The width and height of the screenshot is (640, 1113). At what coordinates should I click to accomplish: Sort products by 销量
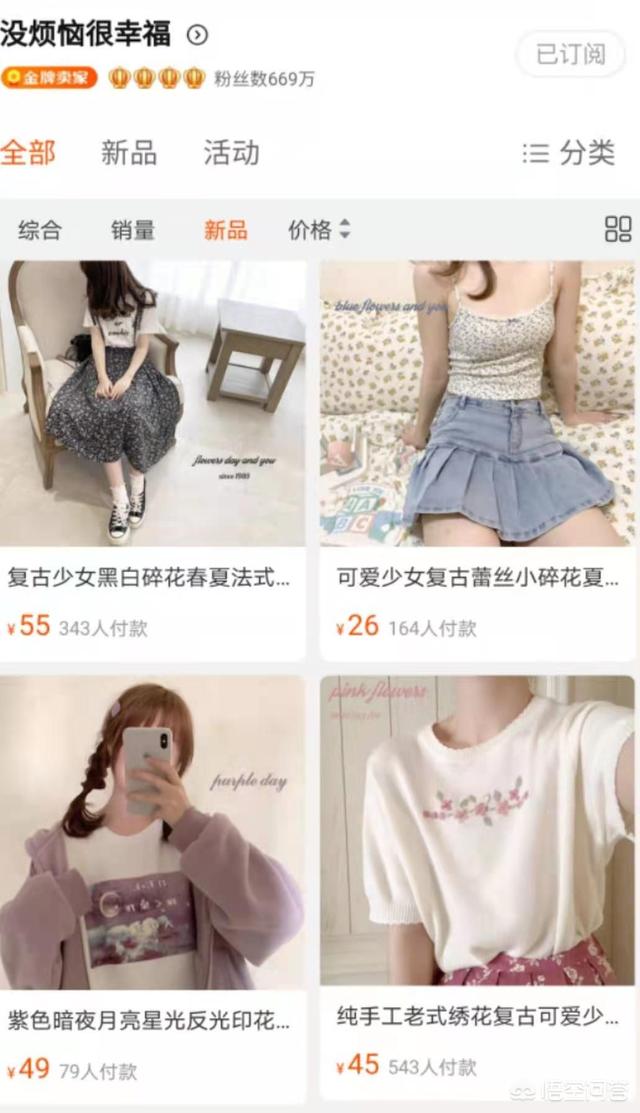[x=133, y=230]
